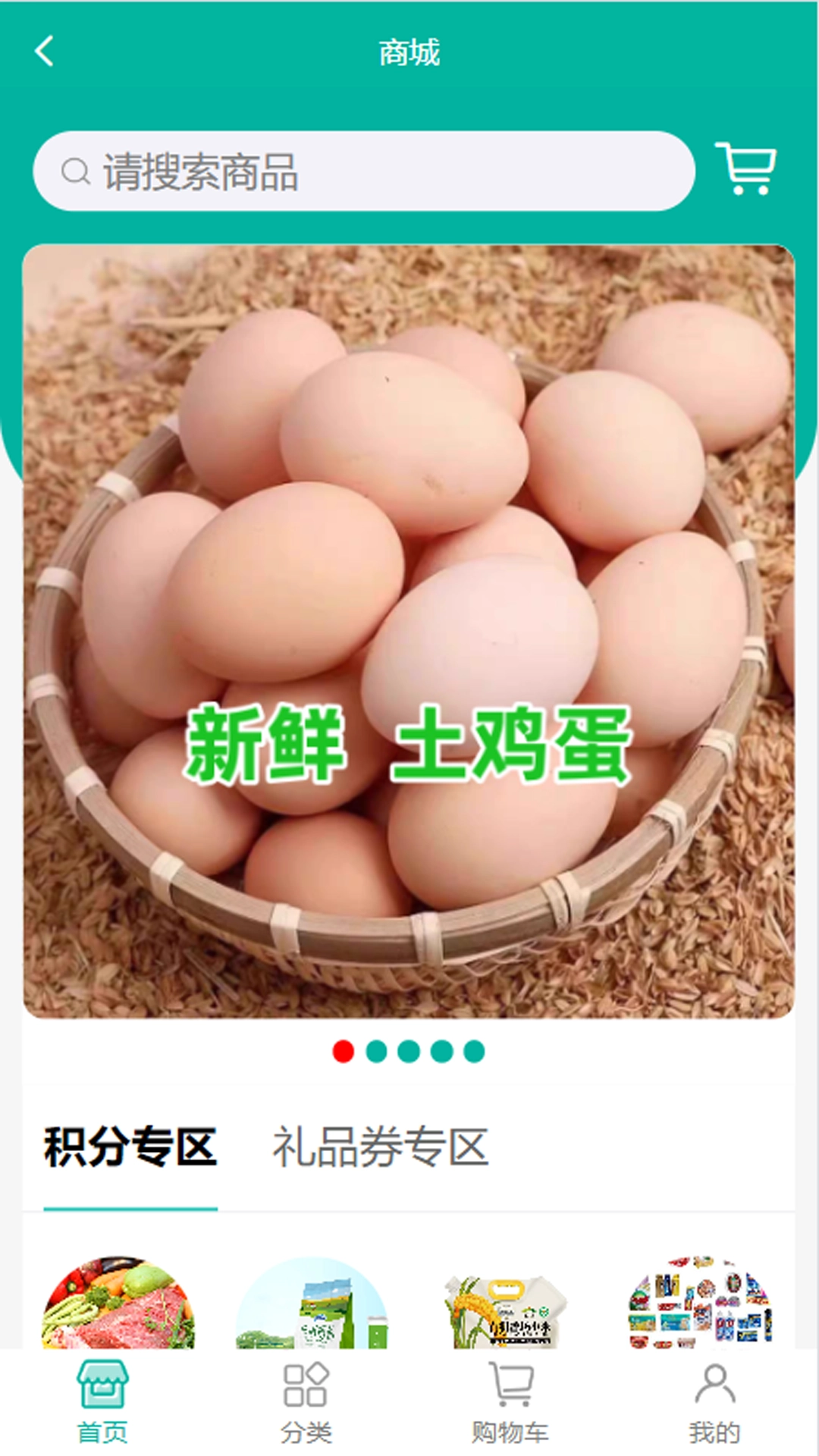
Task: Jump to the last banner slide dot
Action: coord(474,1052)
